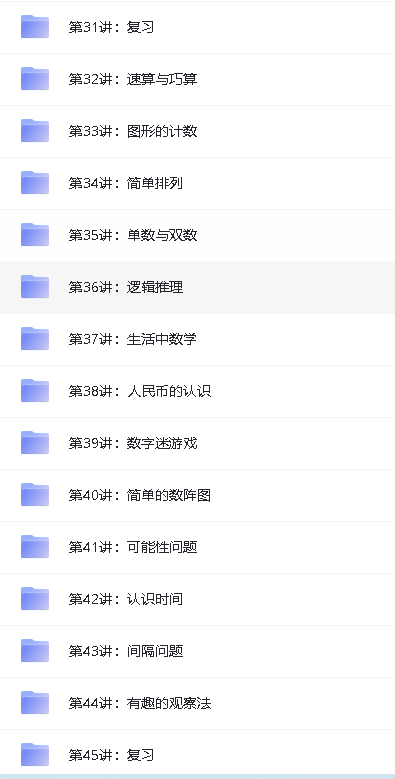
Task: Select folder 第33讲:图形的计数
Action: click(197, 132)
